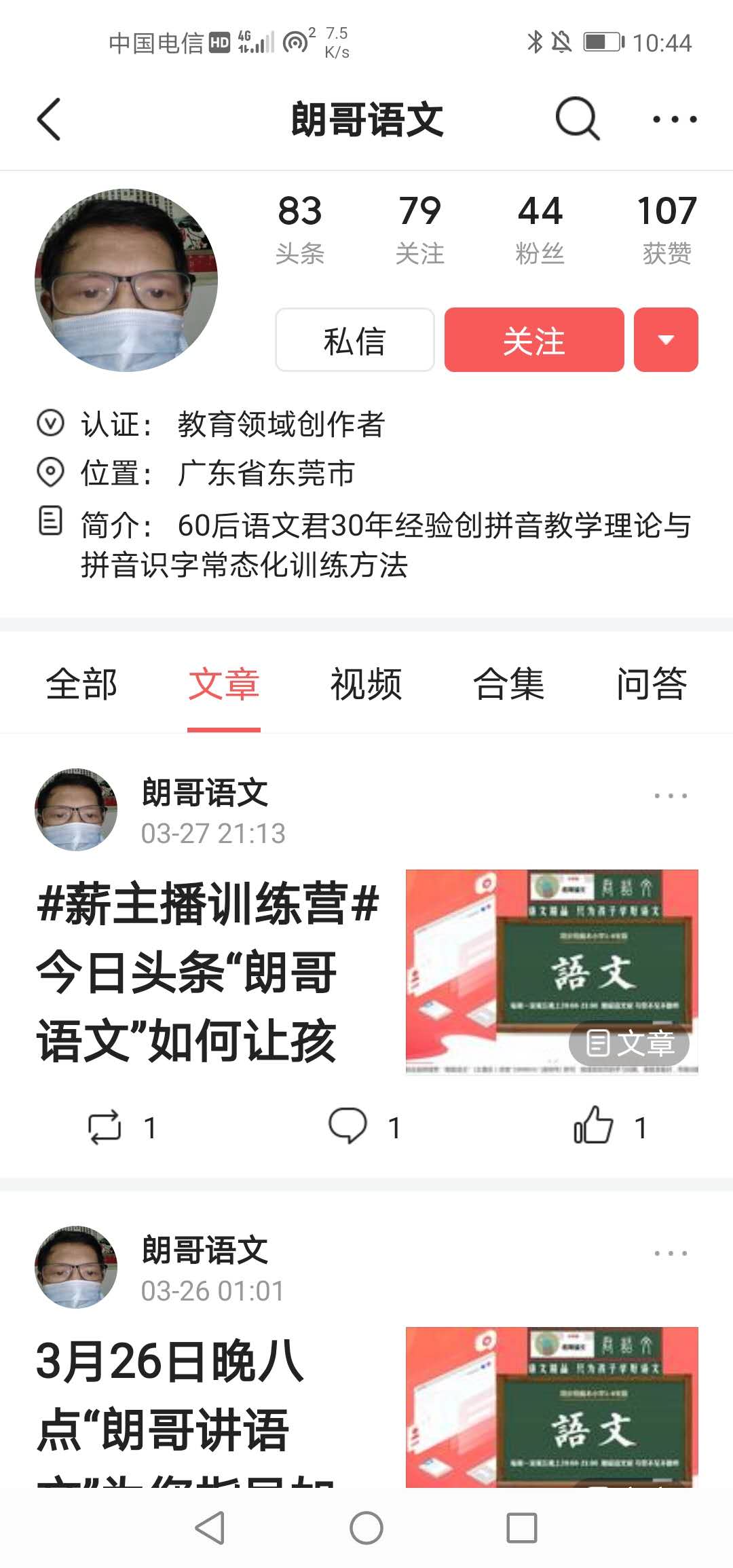Tap the location pin icon next to 位置
The width and height of the screenshot is (733, 1568).
tap(50, 474)
